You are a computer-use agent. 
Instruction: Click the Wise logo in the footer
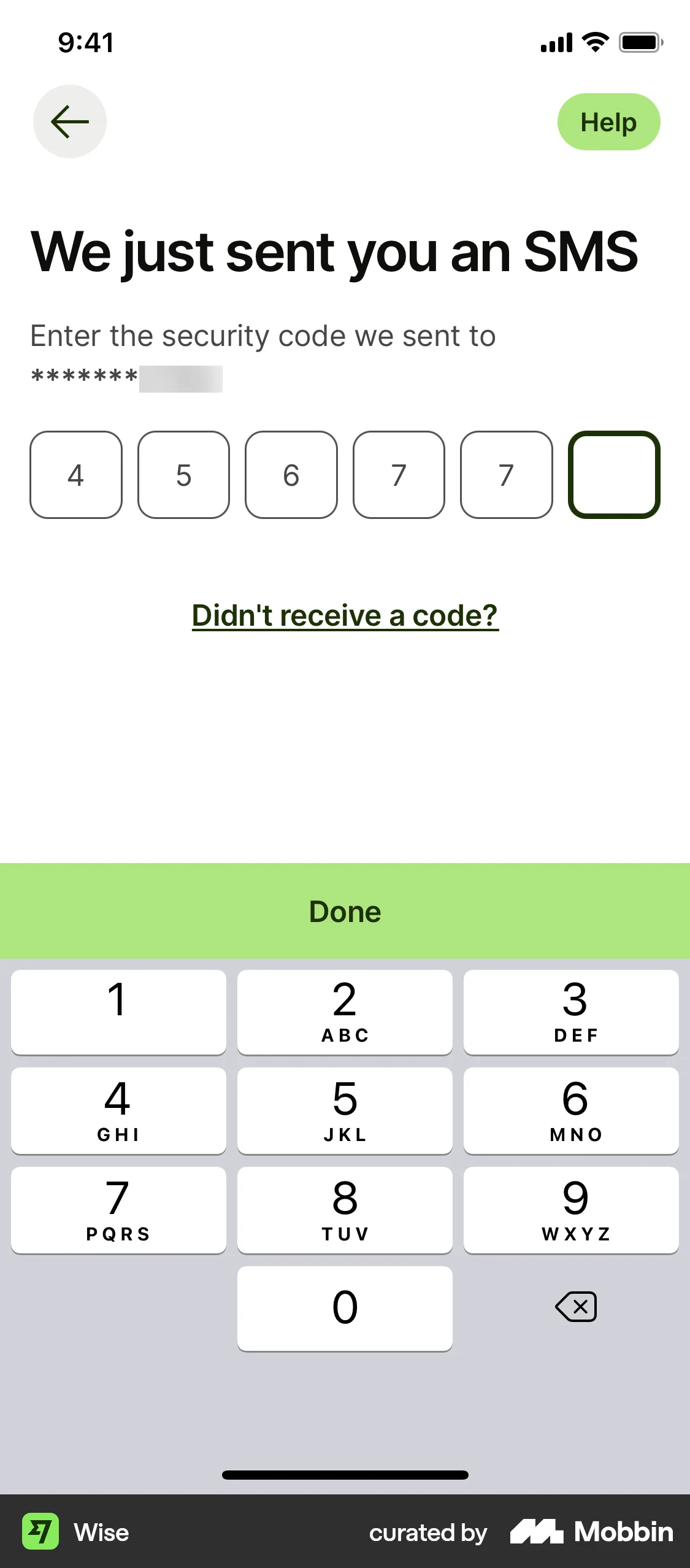pos(40,1532)
